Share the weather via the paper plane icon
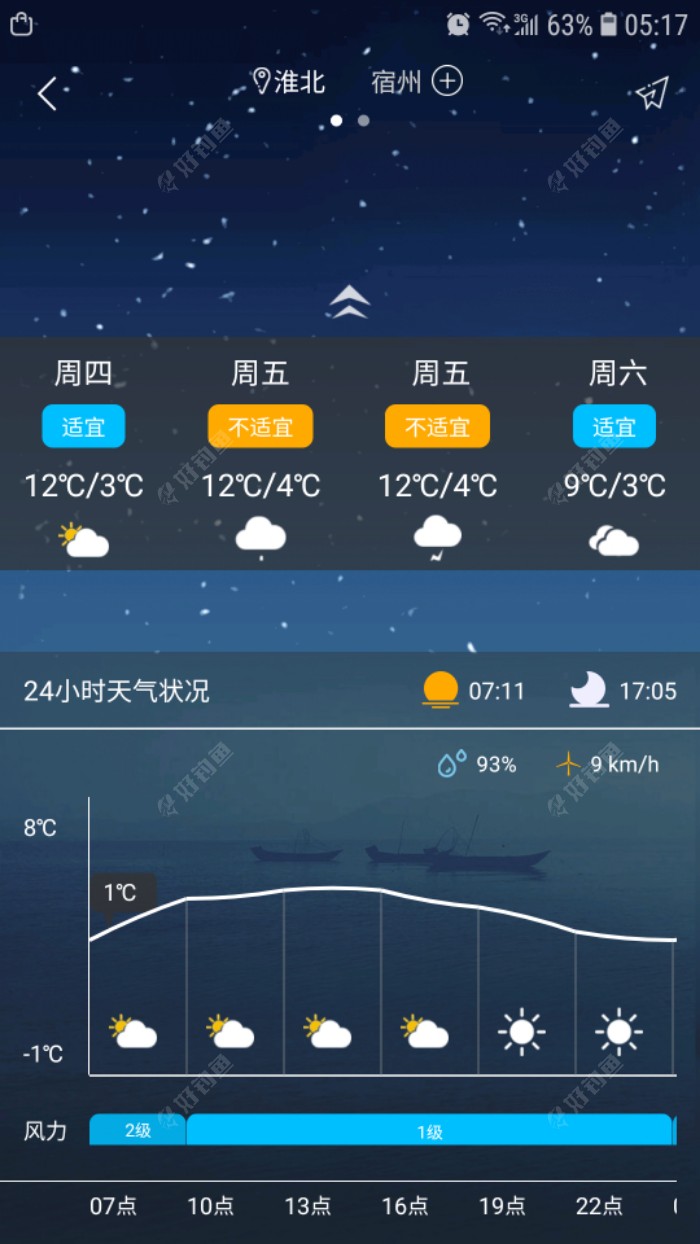 click(651, 94)
